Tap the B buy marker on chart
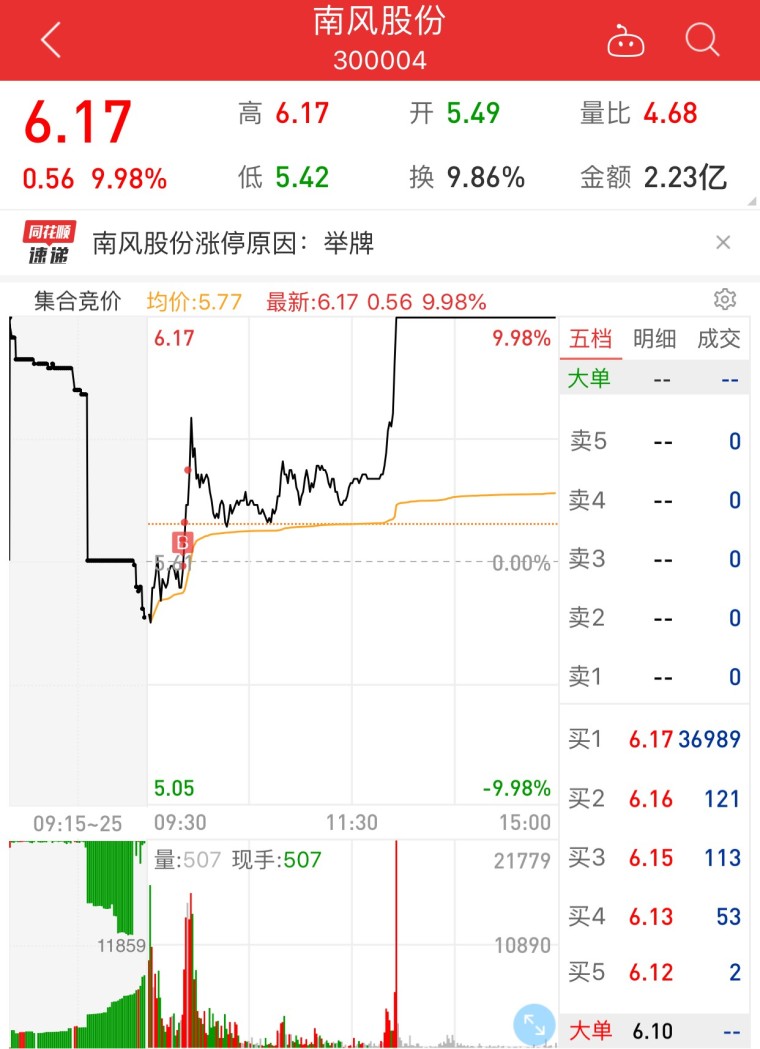The height and width of the screenshot is (1049, 760). tap(182, 543)
